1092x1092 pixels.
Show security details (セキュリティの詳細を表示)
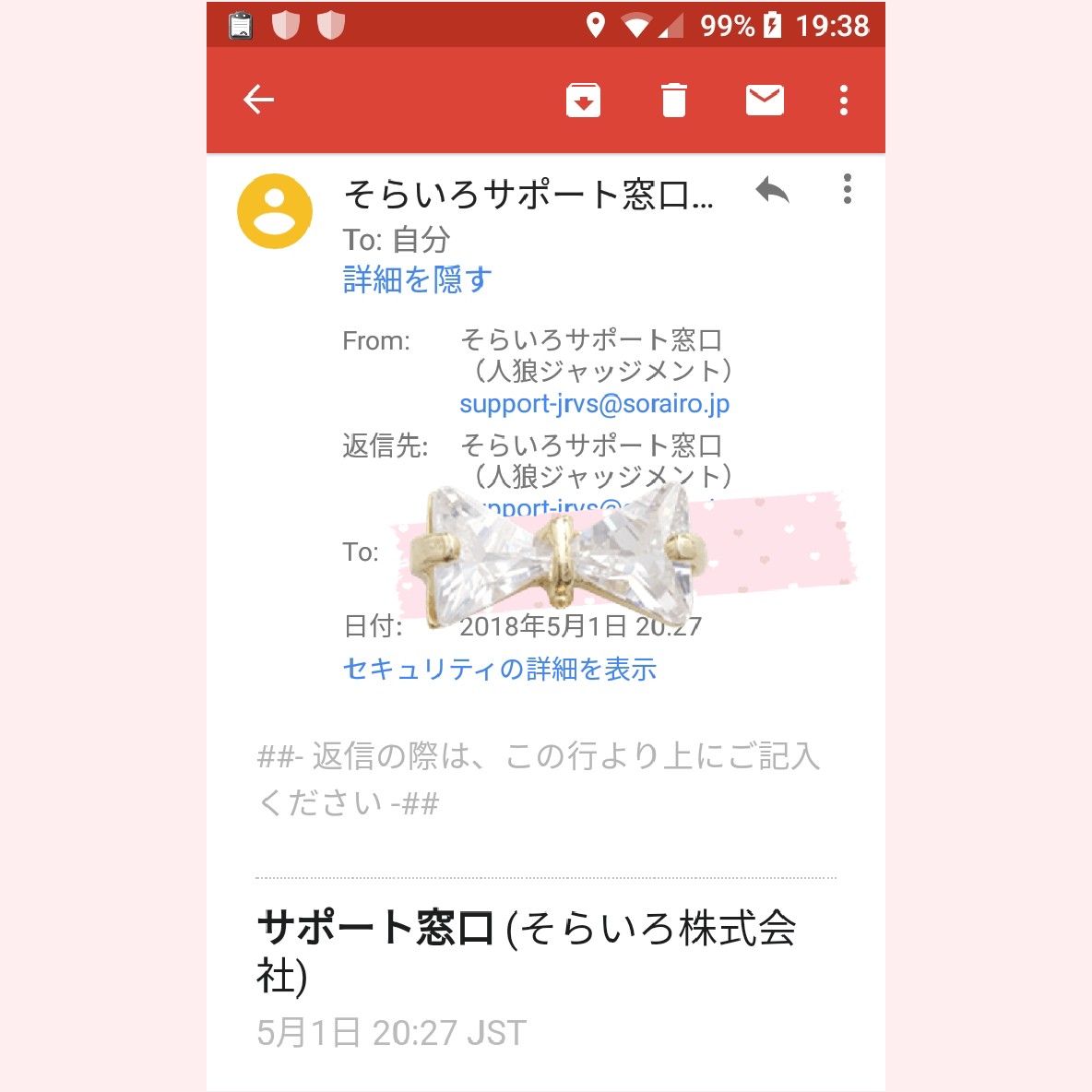pos(499,669)
